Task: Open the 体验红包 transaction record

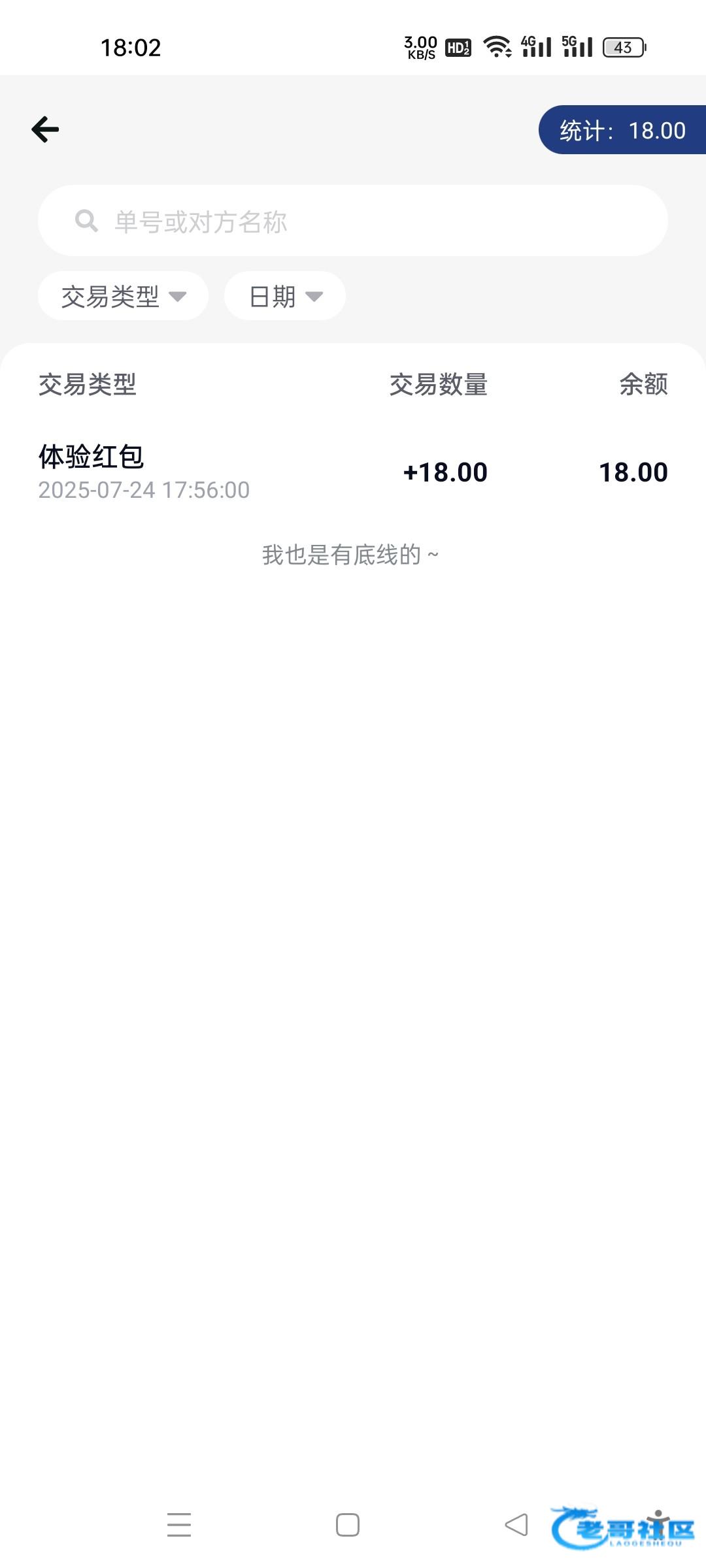Action: [353, 472]
